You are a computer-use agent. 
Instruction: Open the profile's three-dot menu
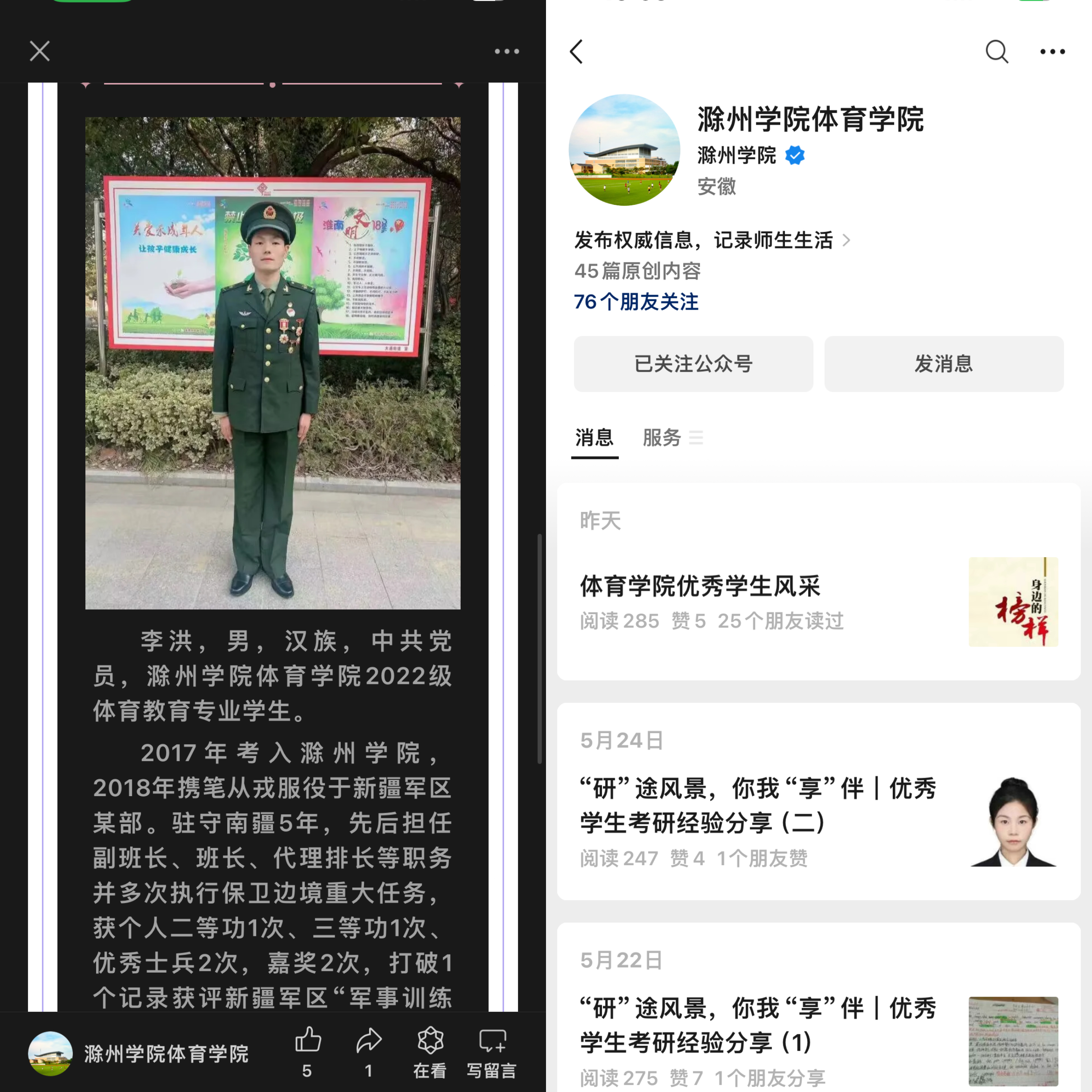(x=1052, y=51)
